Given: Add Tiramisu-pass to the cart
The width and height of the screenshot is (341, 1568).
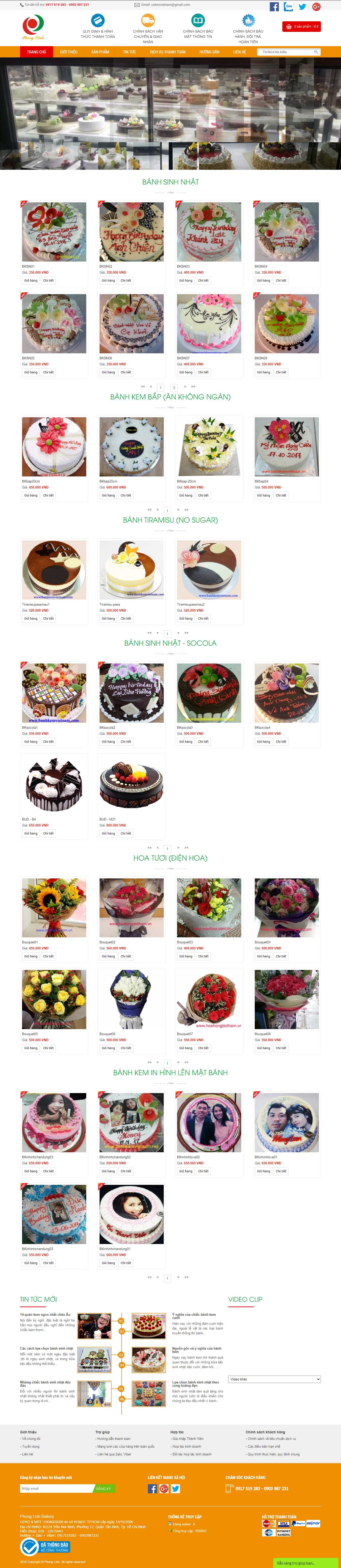Looking at the screenshot, I should [x=108, y=618].
